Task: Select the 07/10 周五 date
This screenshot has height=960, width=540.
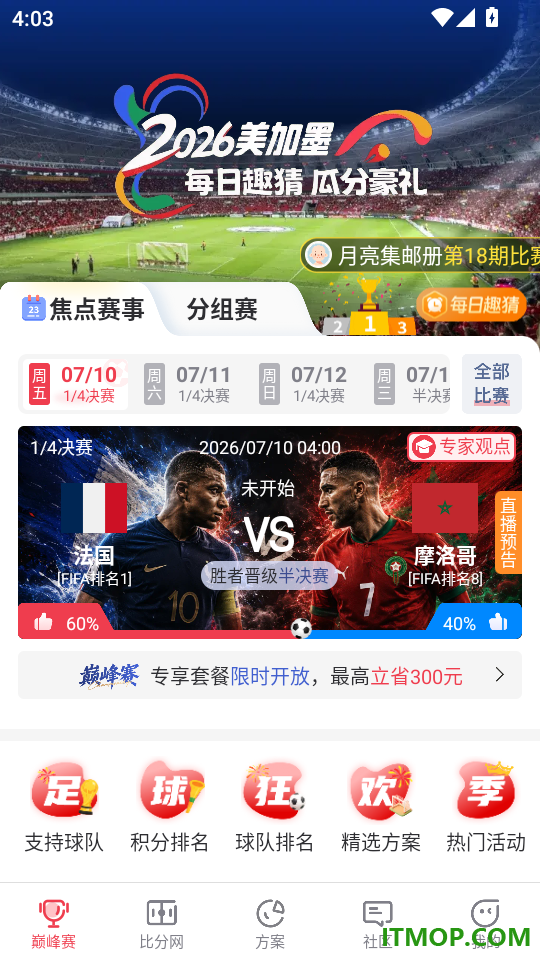Action: point(75,384)
